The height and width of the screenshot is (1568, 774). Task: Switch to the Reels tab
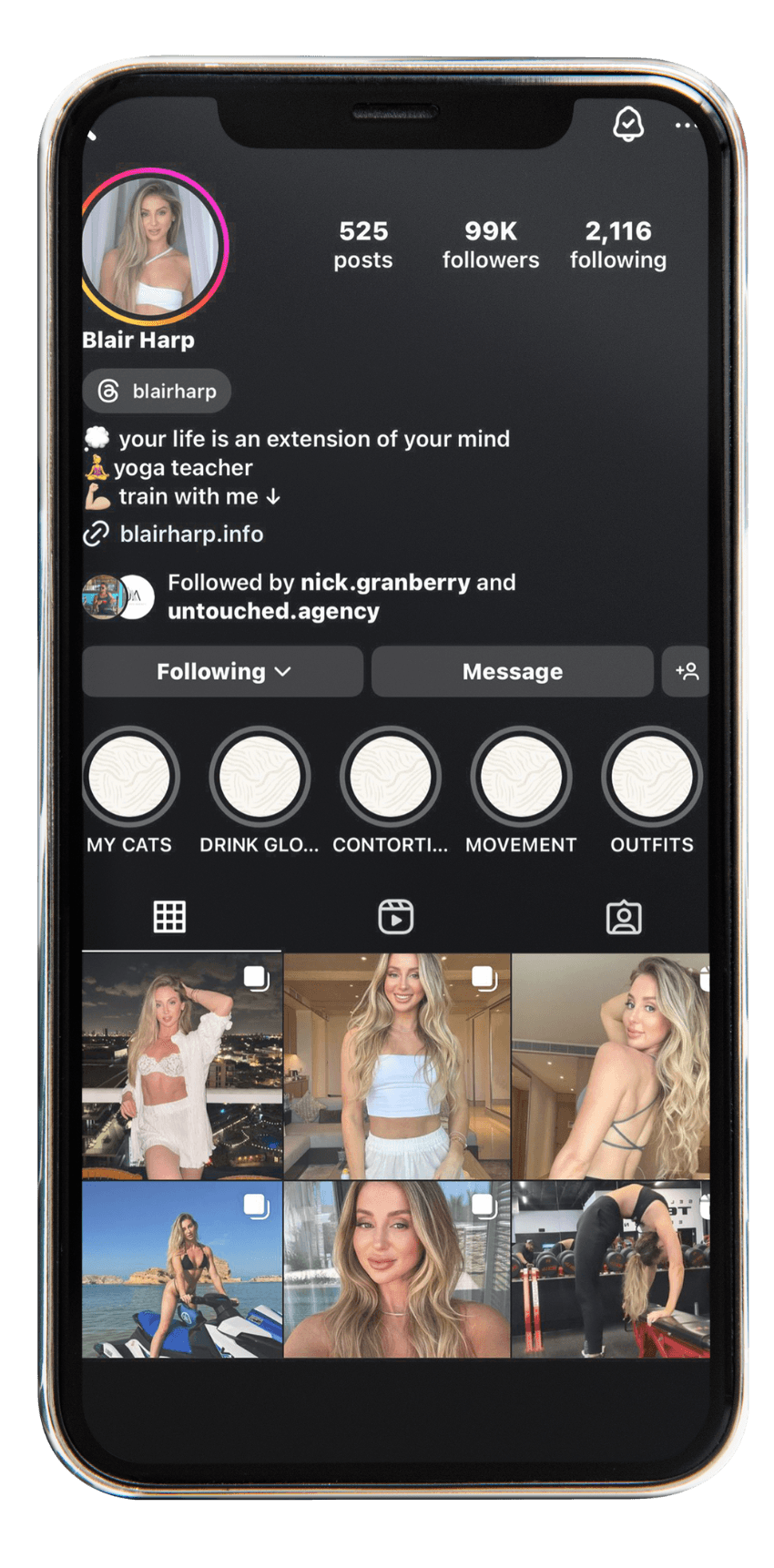(x=395, y=917)
